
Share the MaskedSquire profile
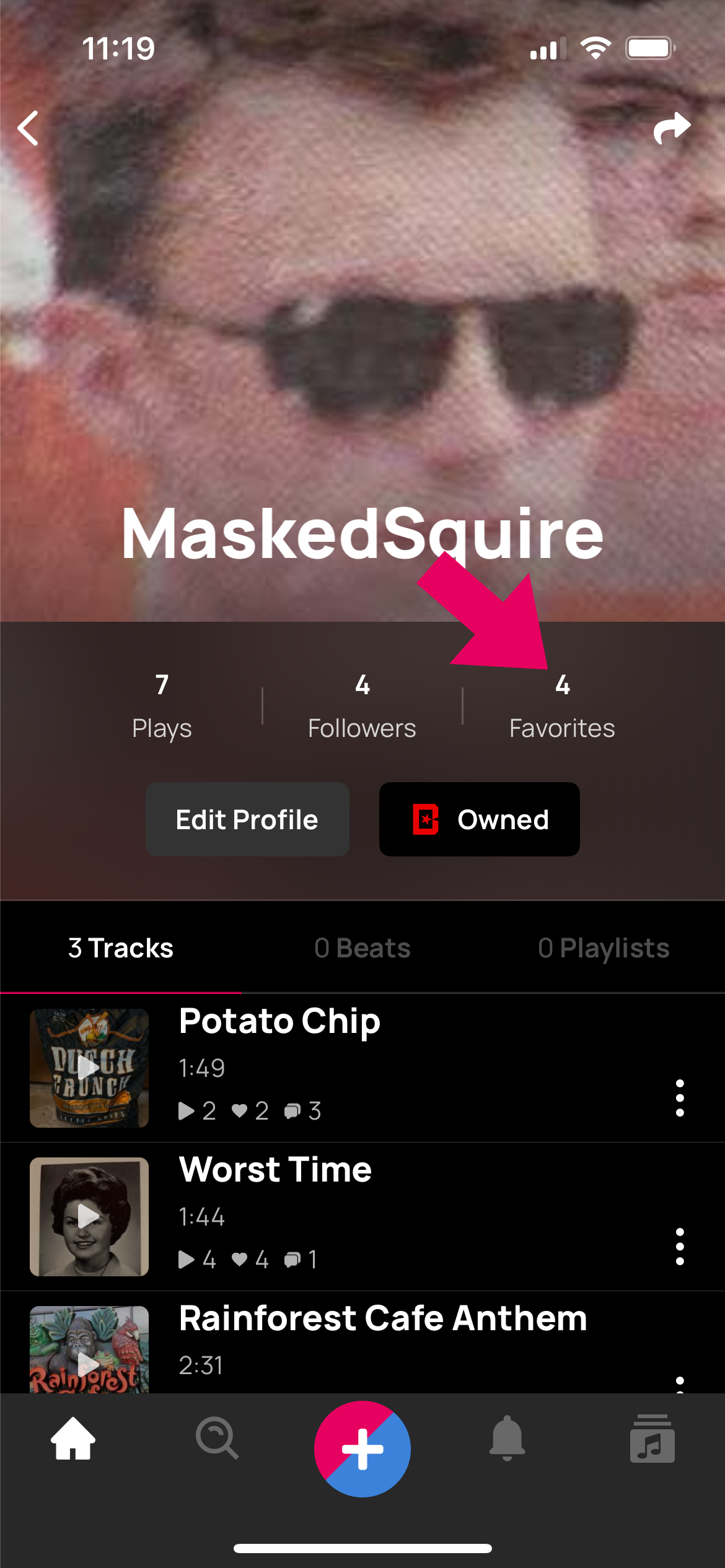point(672,128)
